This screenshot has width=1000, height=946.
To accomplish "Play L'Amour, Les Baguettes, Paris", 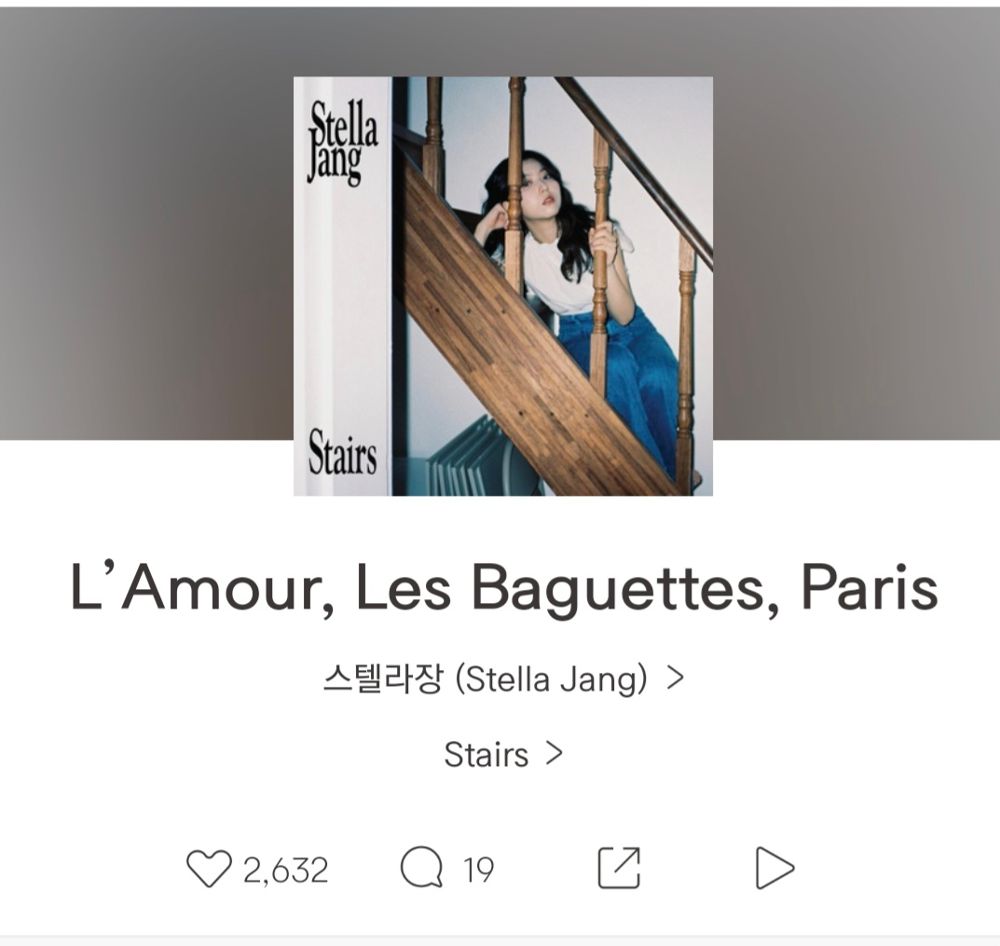I will coord(774,868).
